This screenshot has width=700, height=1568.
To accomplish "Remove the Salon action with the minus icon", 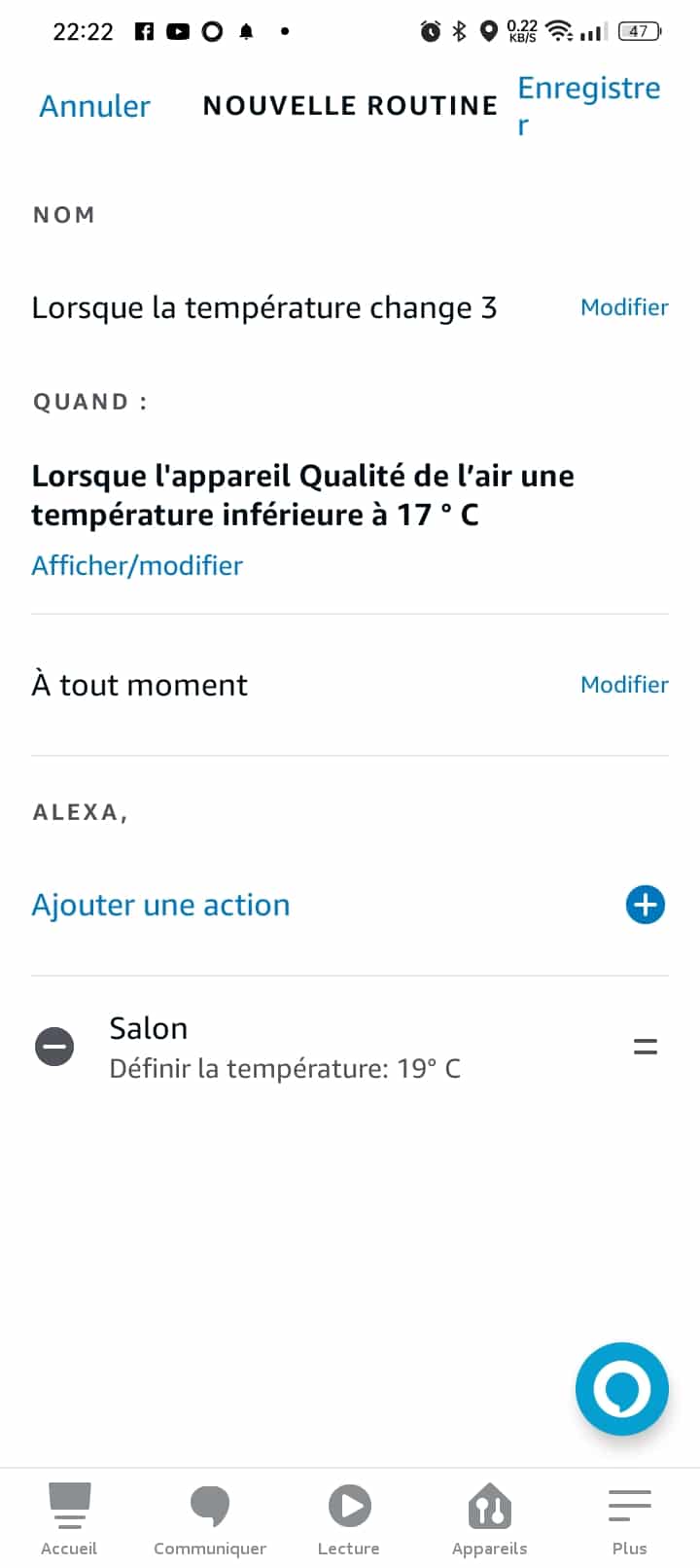I will tap(54, 1047).
